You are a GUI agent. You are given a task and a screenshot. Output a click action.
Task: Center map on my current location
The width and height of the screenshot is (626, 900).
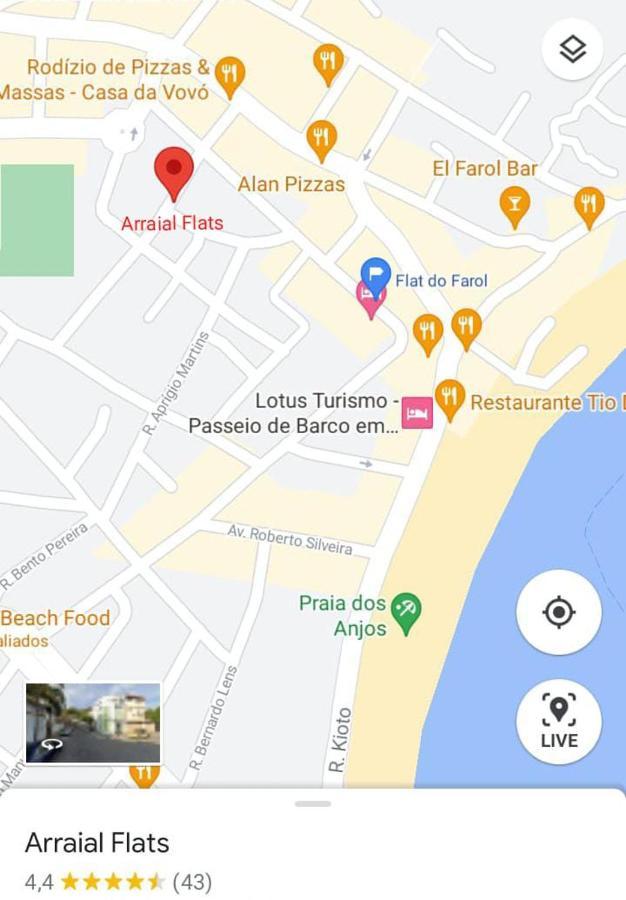click(558, 612)
